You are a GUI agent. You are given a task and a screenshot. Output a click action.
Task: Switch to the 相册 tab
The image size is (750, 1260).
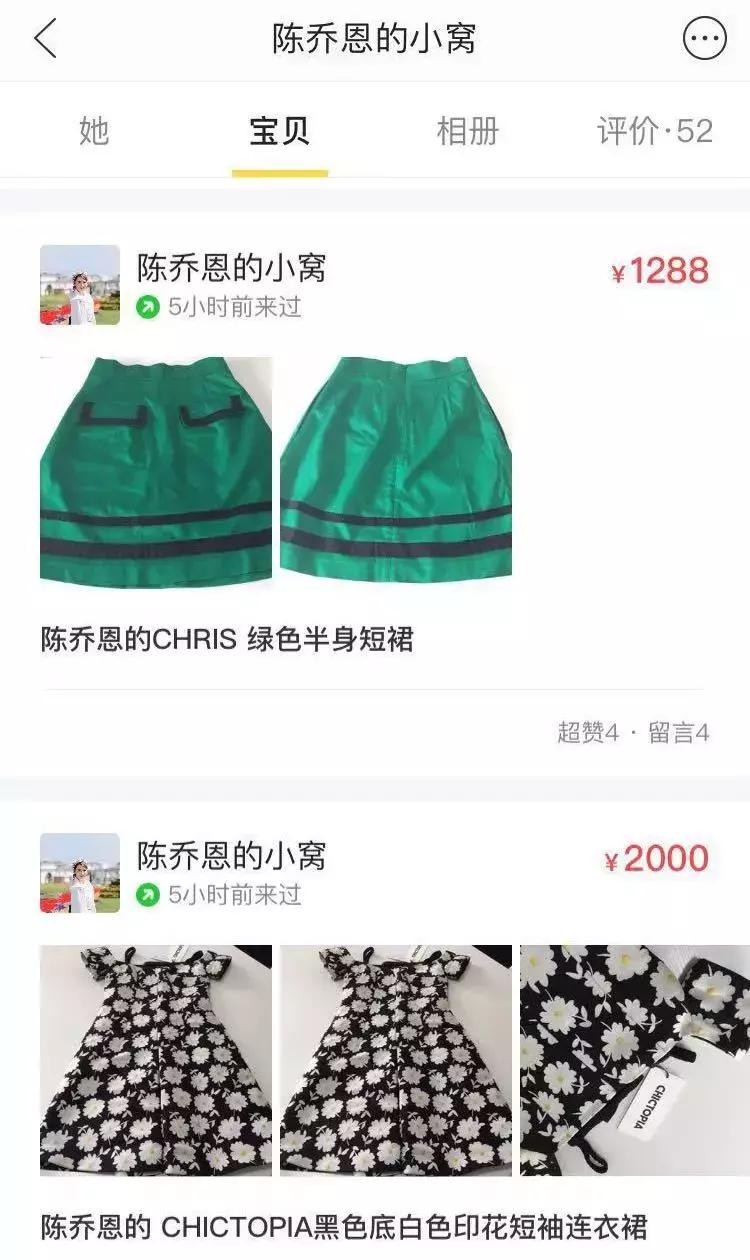click(x=467, y=131)
